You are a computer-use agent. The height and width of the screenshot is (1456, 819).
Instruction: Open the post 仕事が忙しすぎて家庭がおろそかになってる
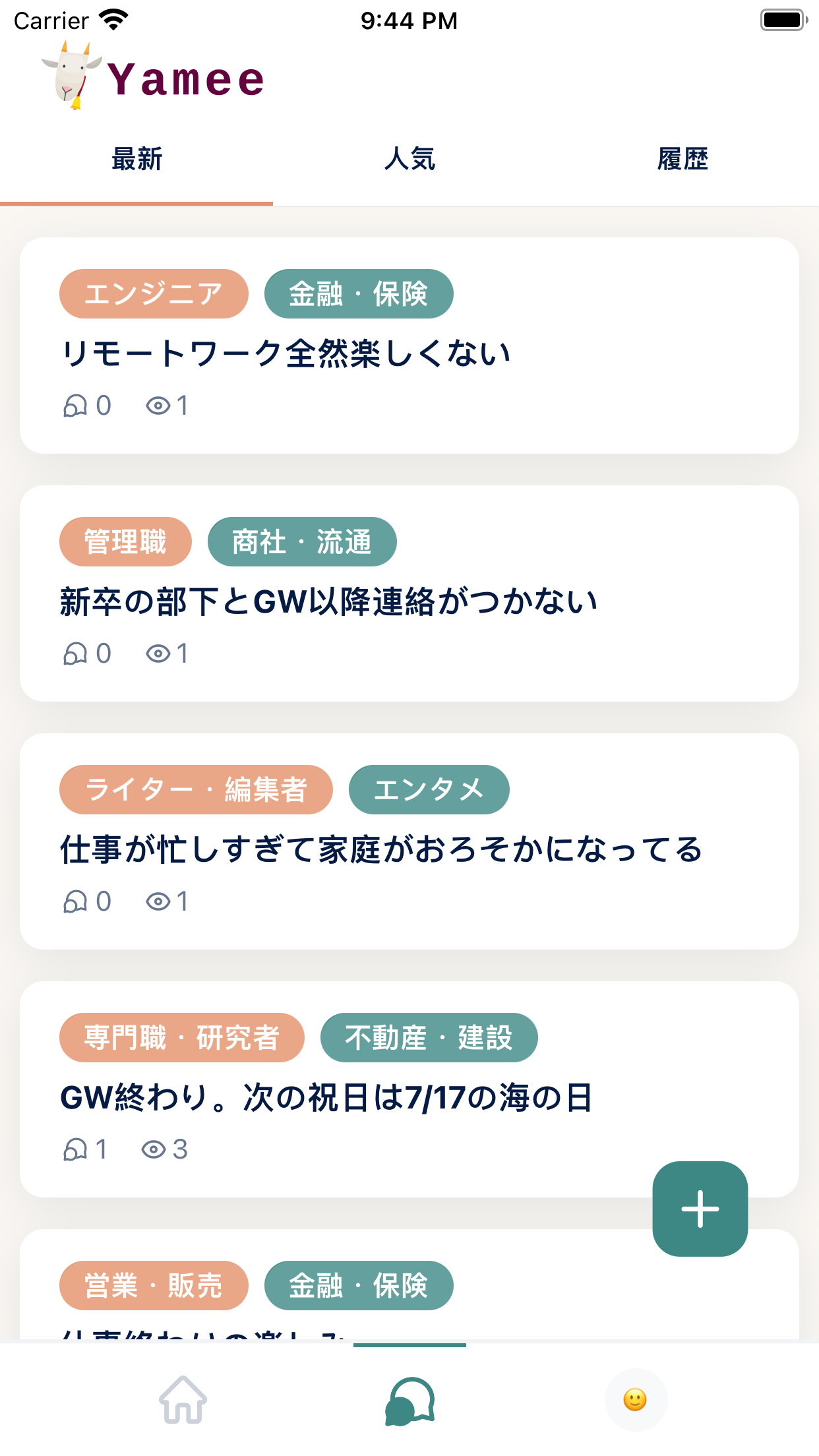pos(381,849)
